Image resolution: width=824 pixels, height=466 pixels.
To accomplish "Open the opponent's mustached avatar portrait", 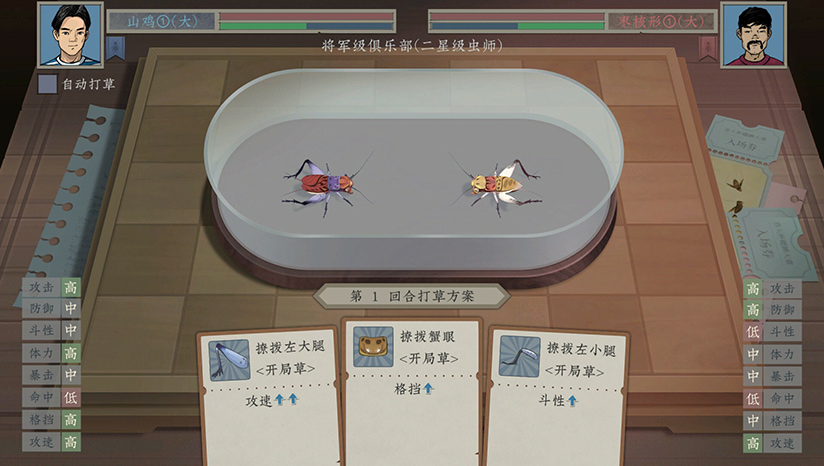I will (753, 35).
